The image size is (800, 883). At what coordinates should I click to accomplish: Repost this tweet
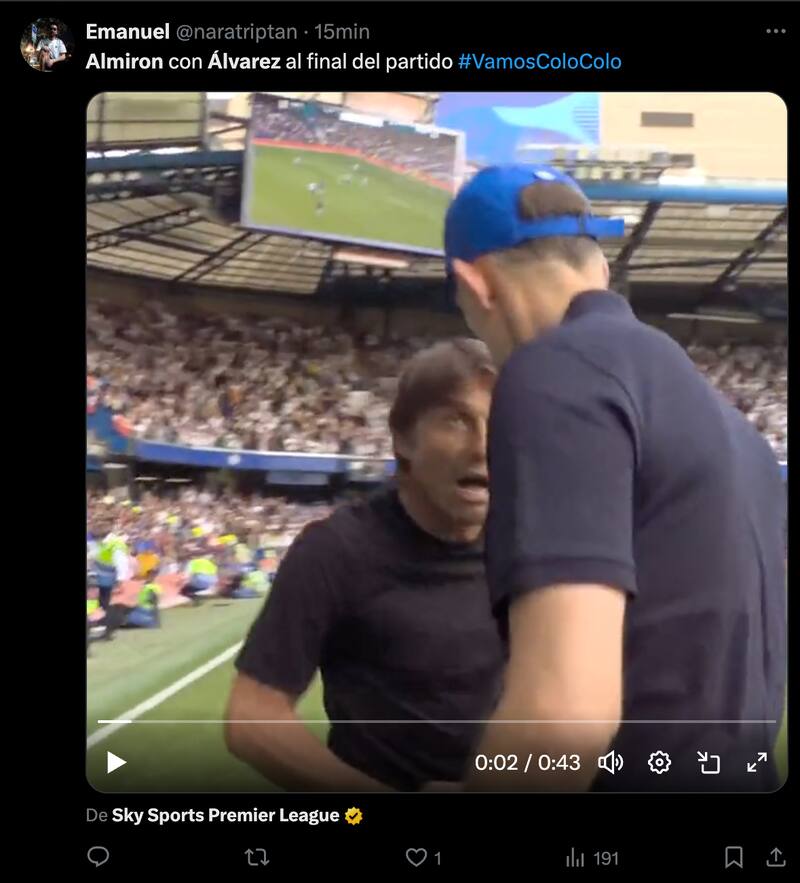point(257,857)
